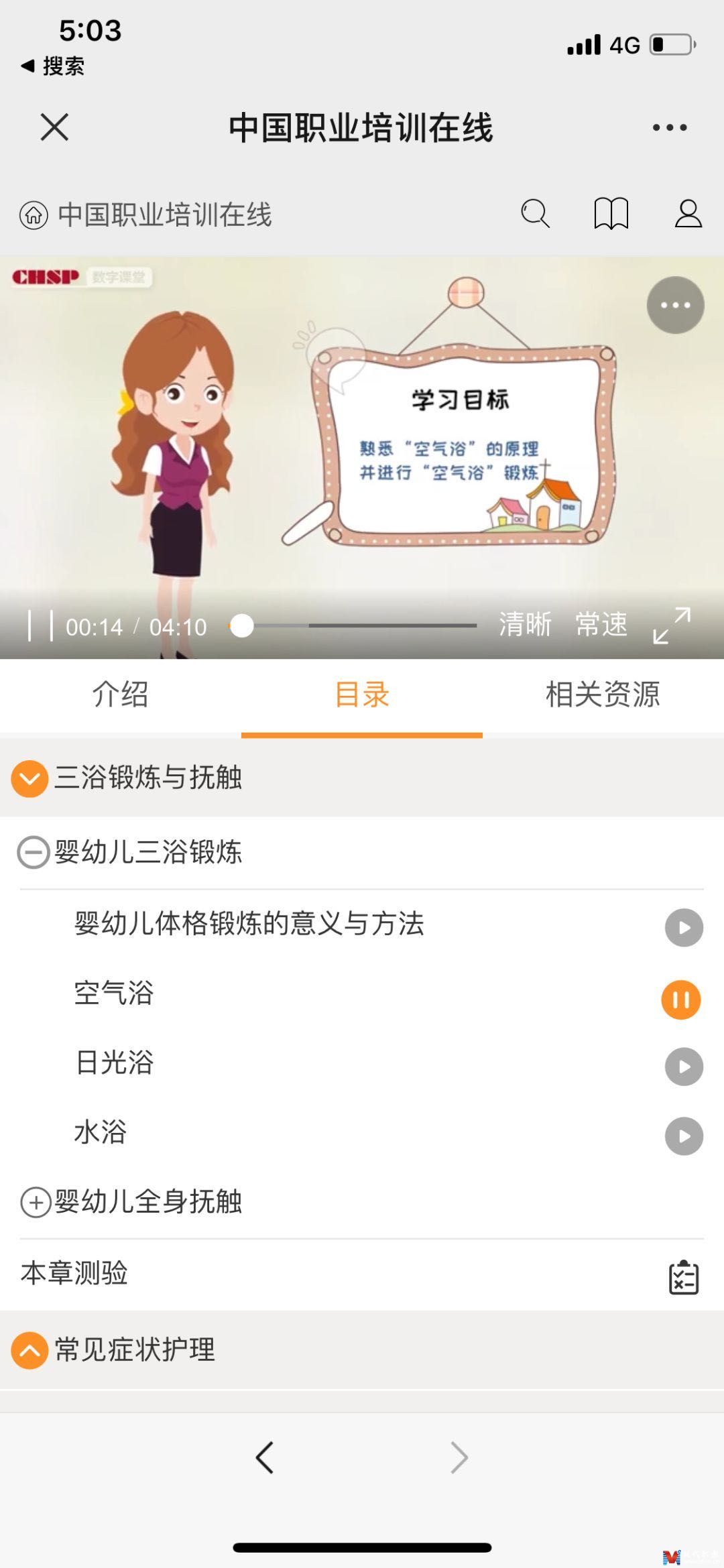Play the 日光浴 lesson
Screen dimensions: 724x1568
click(683, 1066)
